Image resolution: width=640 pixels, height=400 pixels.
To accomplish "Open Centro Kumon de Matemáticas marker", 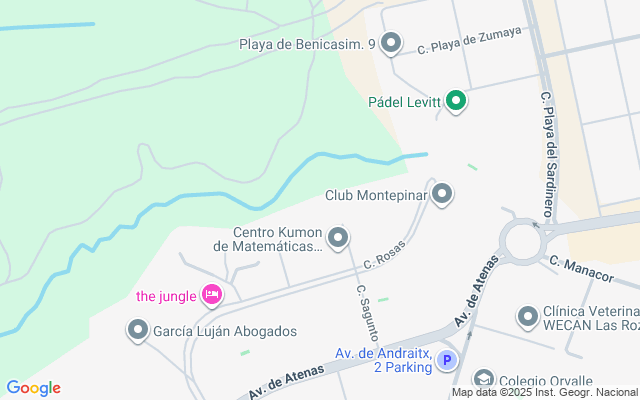I will tap(338, 237).
